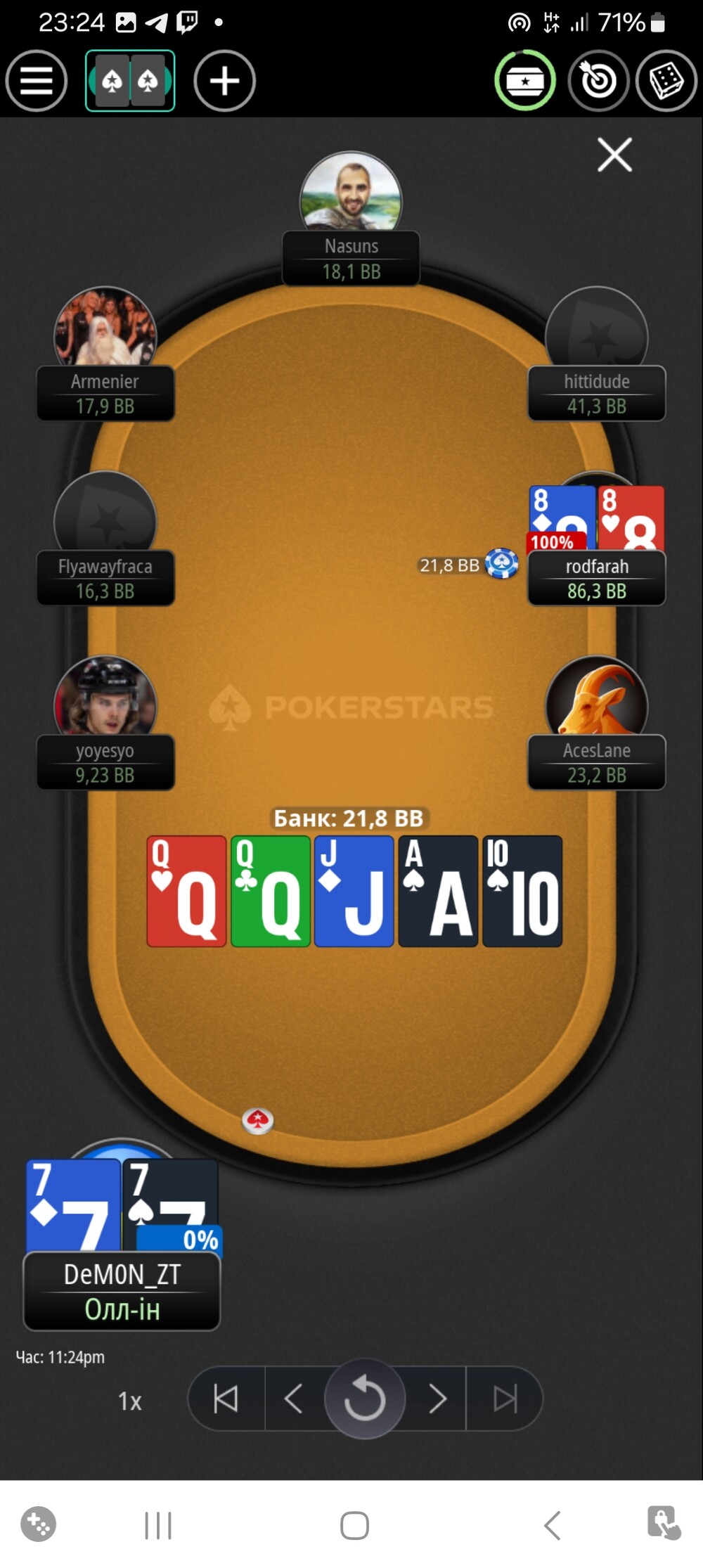This screenshot has width=703, height=1568.
Task: Switch to the active table tab
Action: pos(130,81)
